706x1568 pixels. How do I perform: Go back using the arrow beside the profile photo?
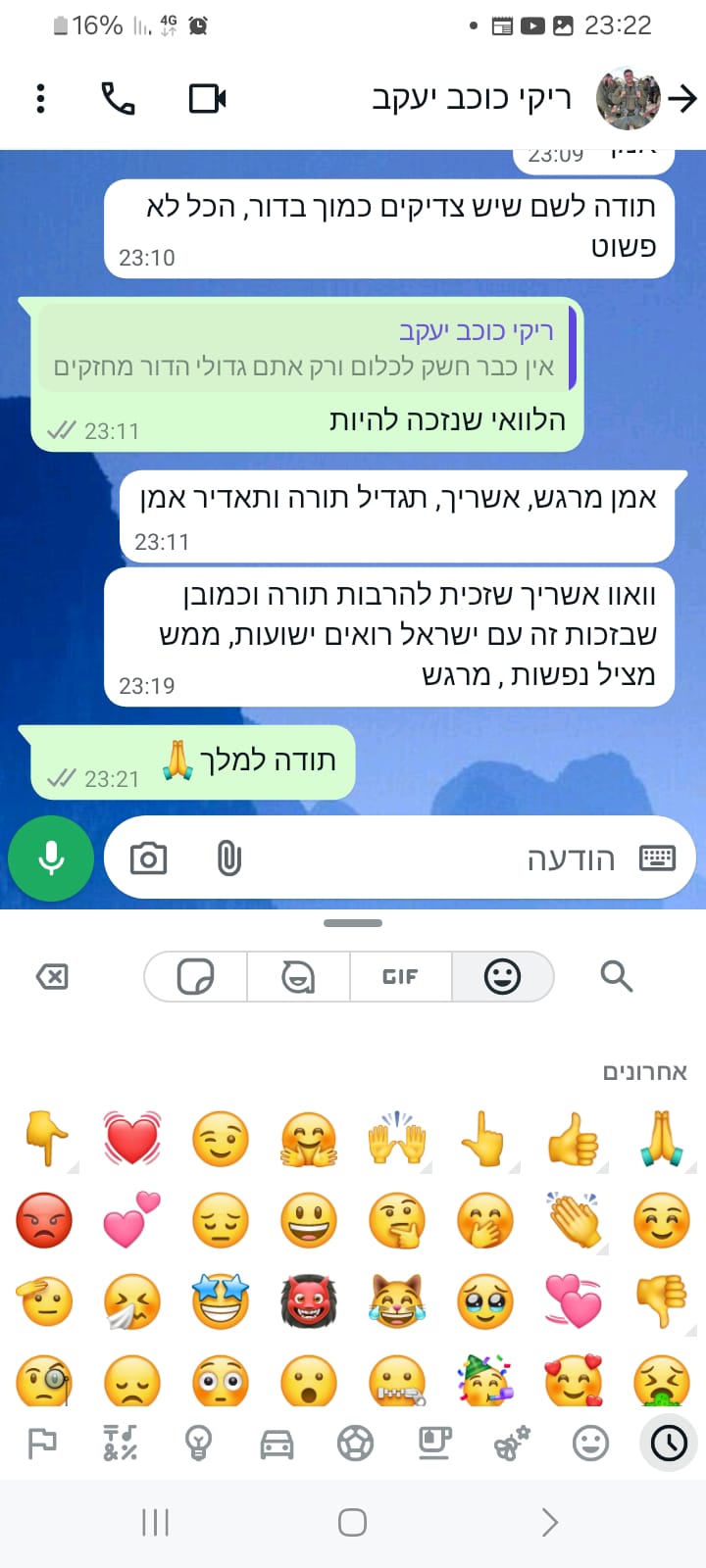[x=682, y=98]
